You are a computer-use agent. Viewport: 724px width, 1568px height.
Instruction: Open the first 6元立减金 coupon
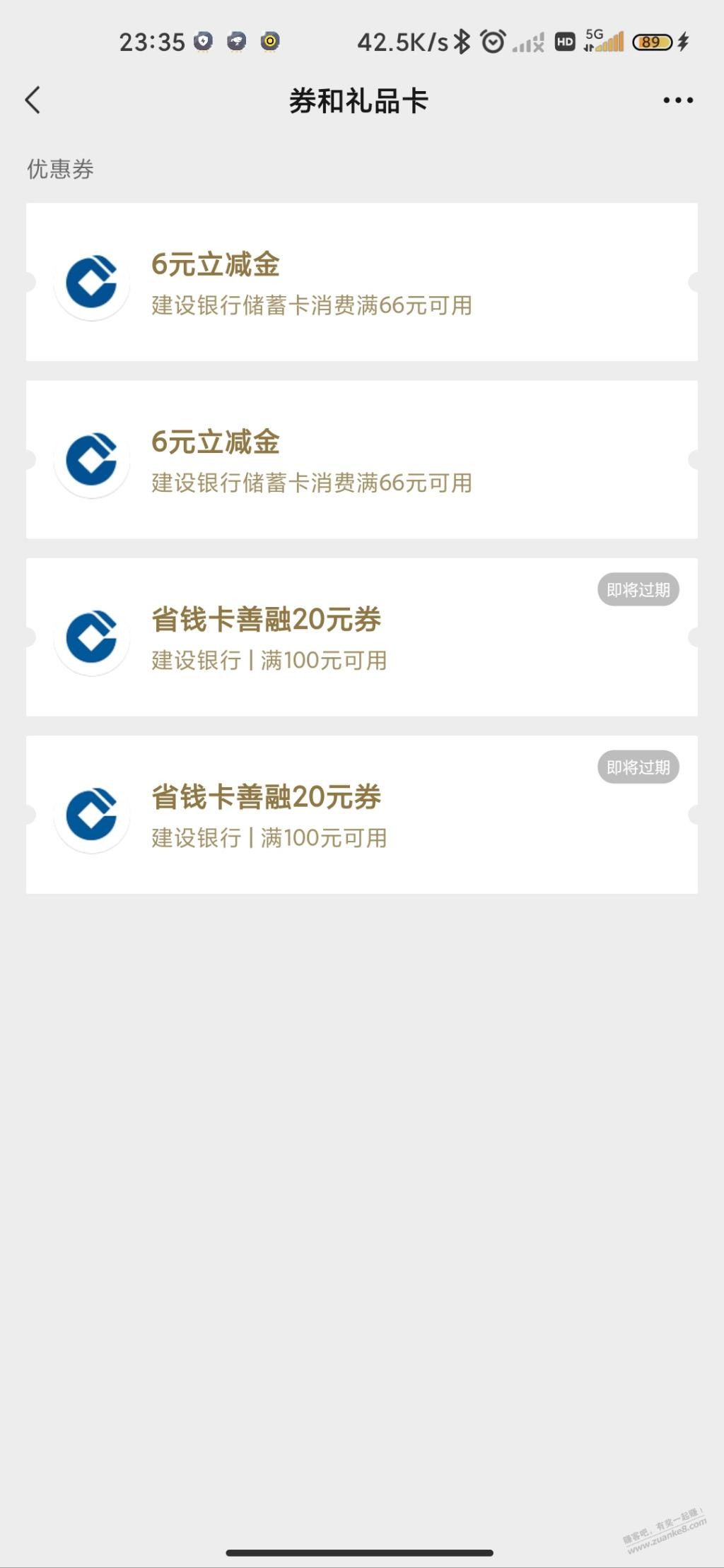361,283
